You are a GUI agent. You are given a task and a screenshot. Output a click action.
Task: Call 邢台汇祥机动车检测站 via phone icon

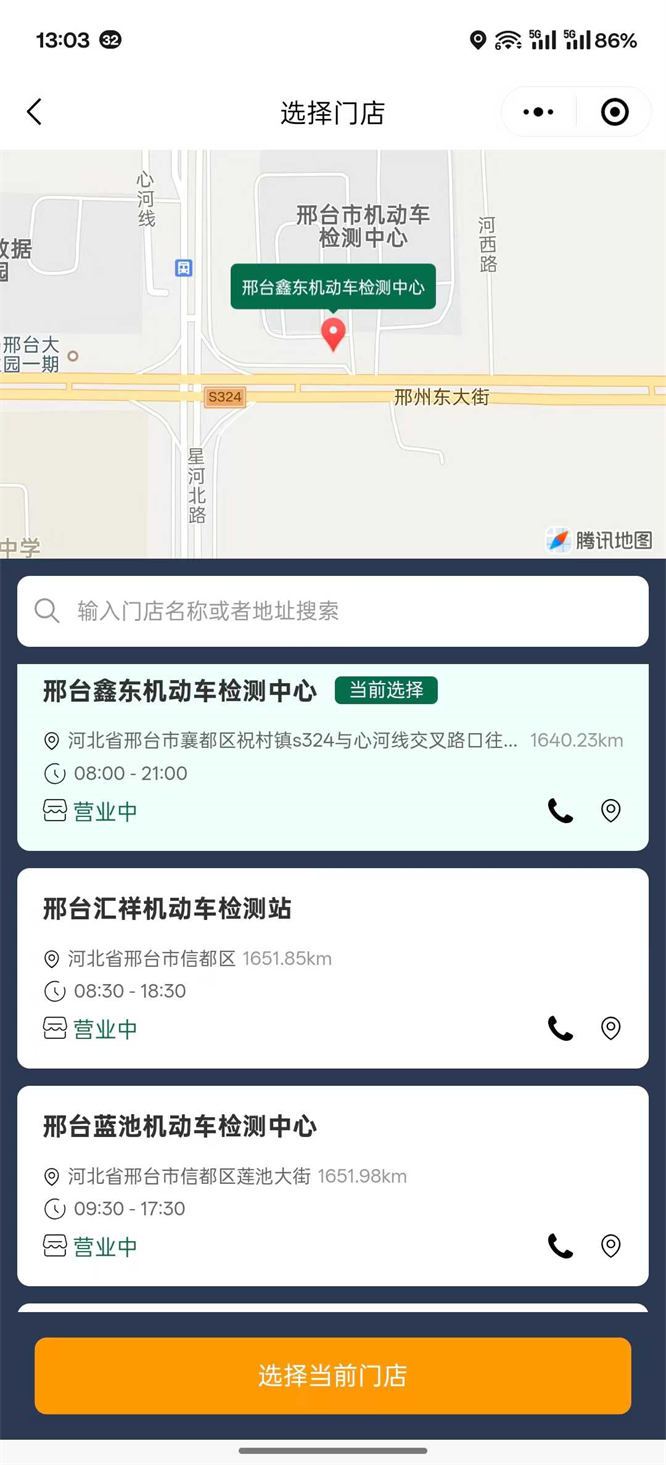[x=560, y=1028]
